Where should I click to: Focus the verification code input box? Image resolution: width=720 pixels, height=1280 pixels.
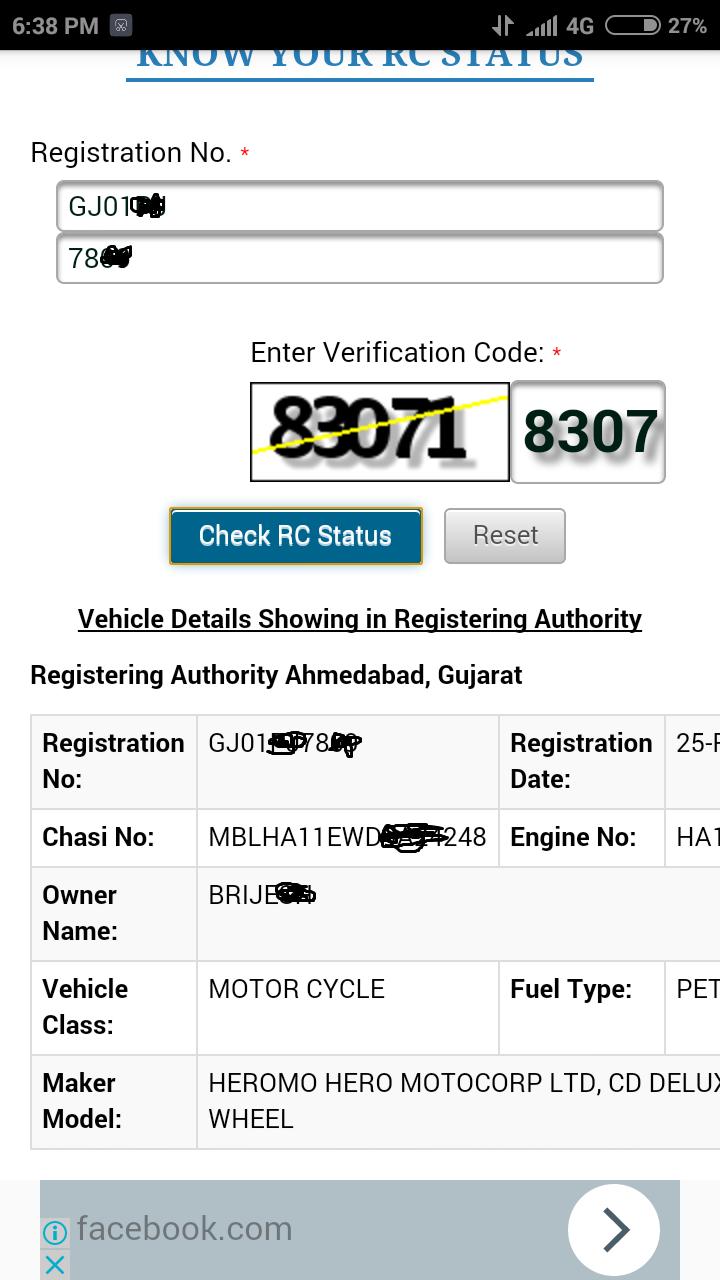(588, 432)
